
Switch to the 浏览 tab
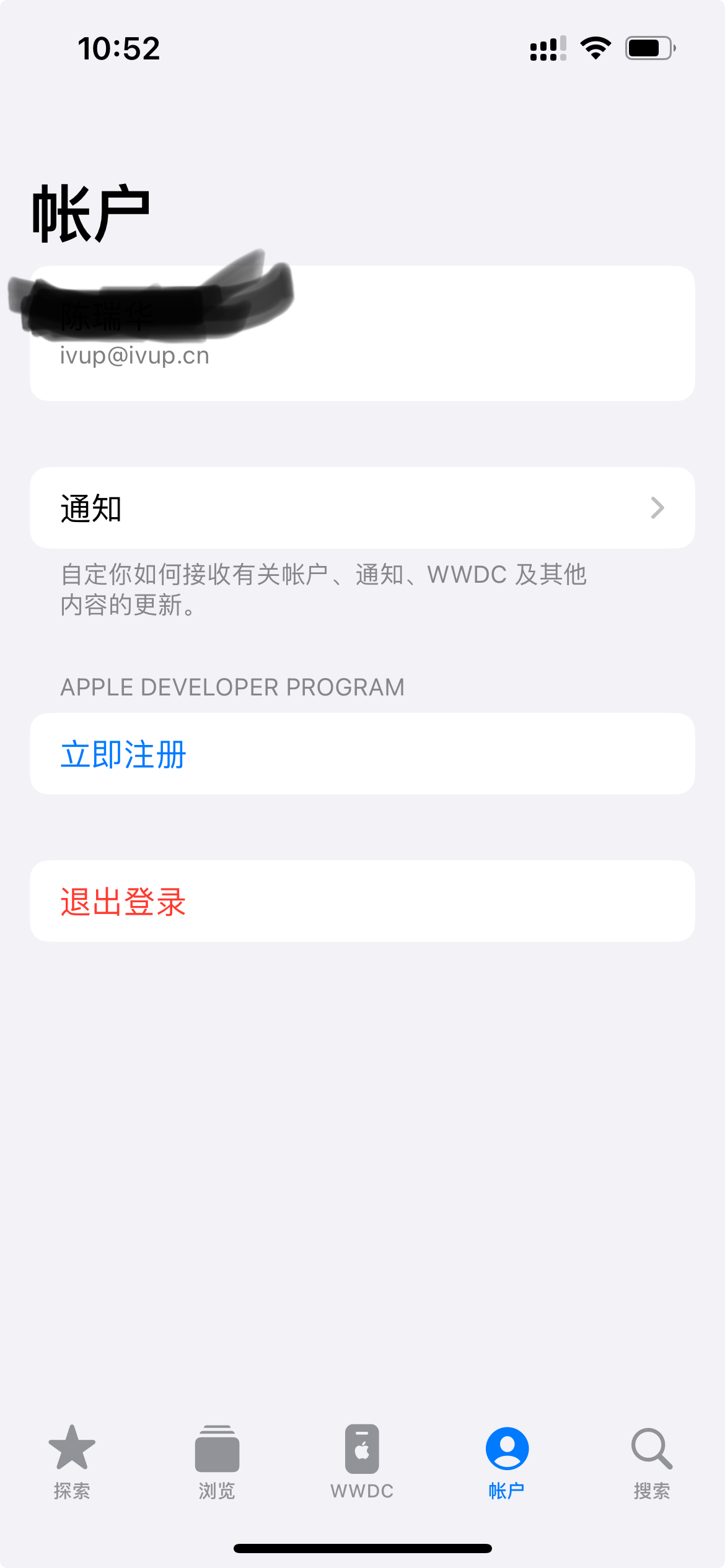point(217,1461)
